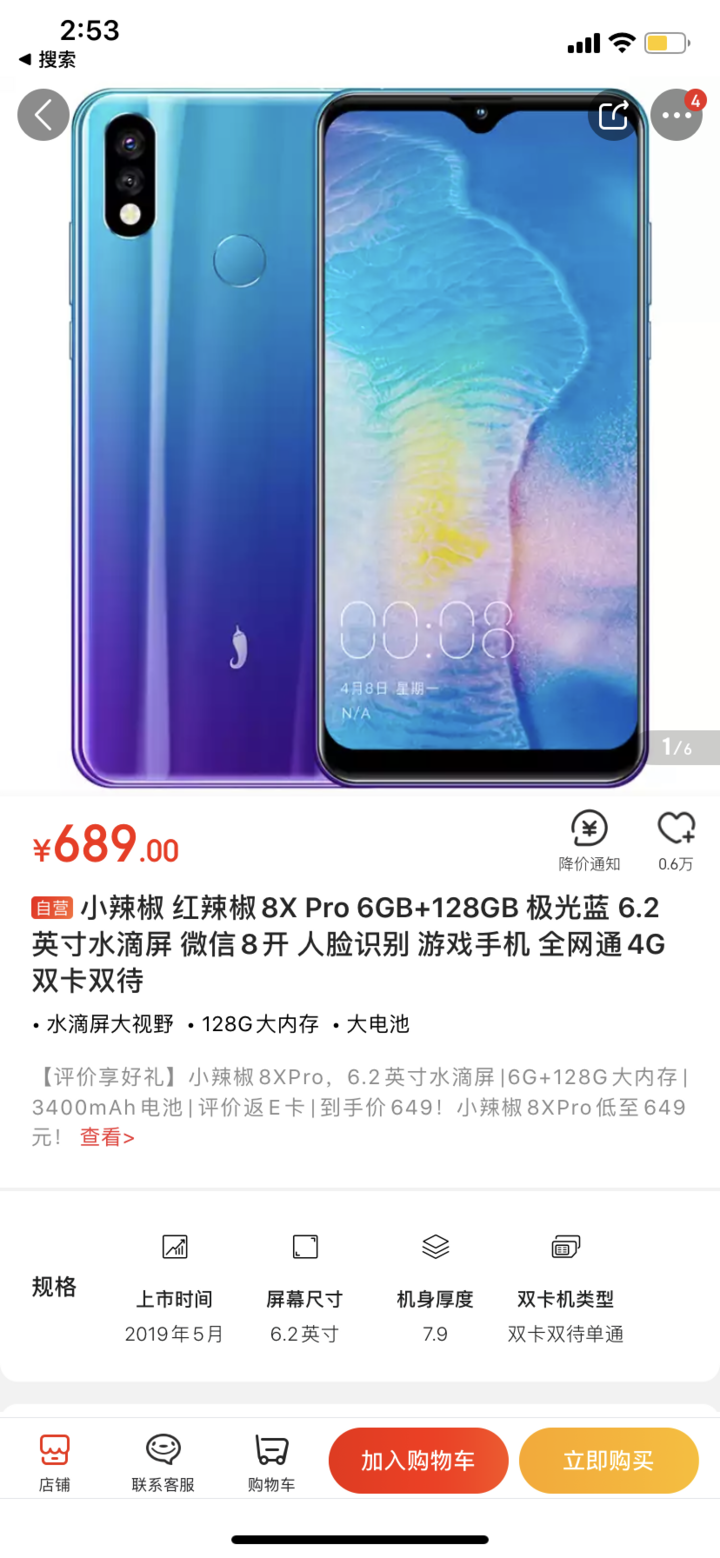
Task: Open the 查看 link in the promotion text
Action: coord(107,1137)
